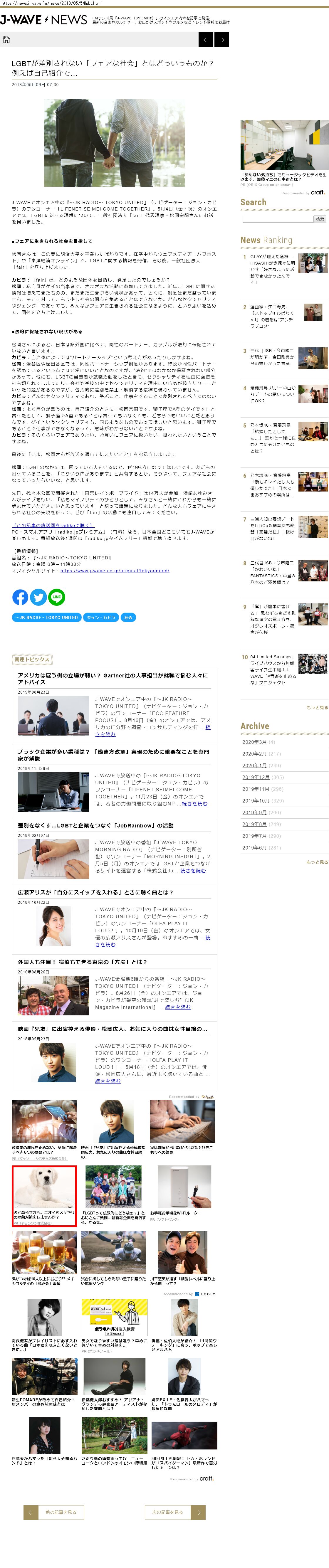The height and width of the screenshot is (1568, 329).
Task: Open the home icon
Action: [7, 40]
